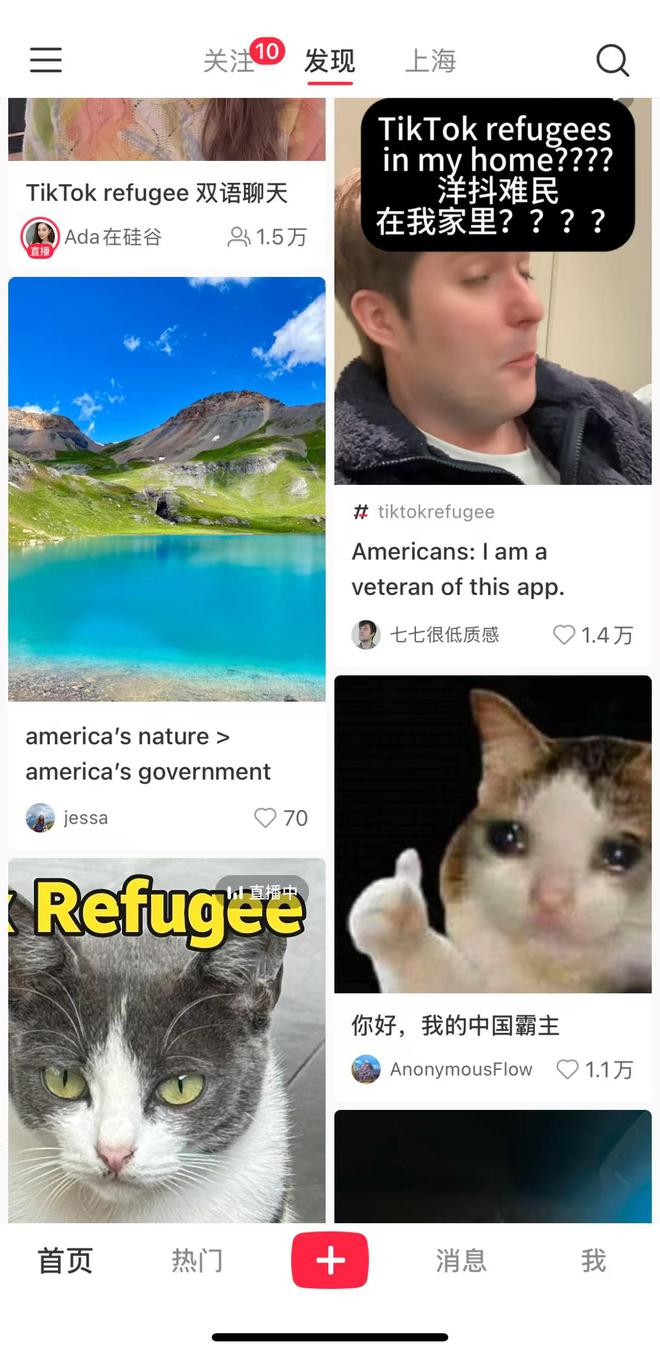The image size is (660, 1354).
Task: Open the crying cat 你好，我的中国霸主 post
Action: (492, 834)
